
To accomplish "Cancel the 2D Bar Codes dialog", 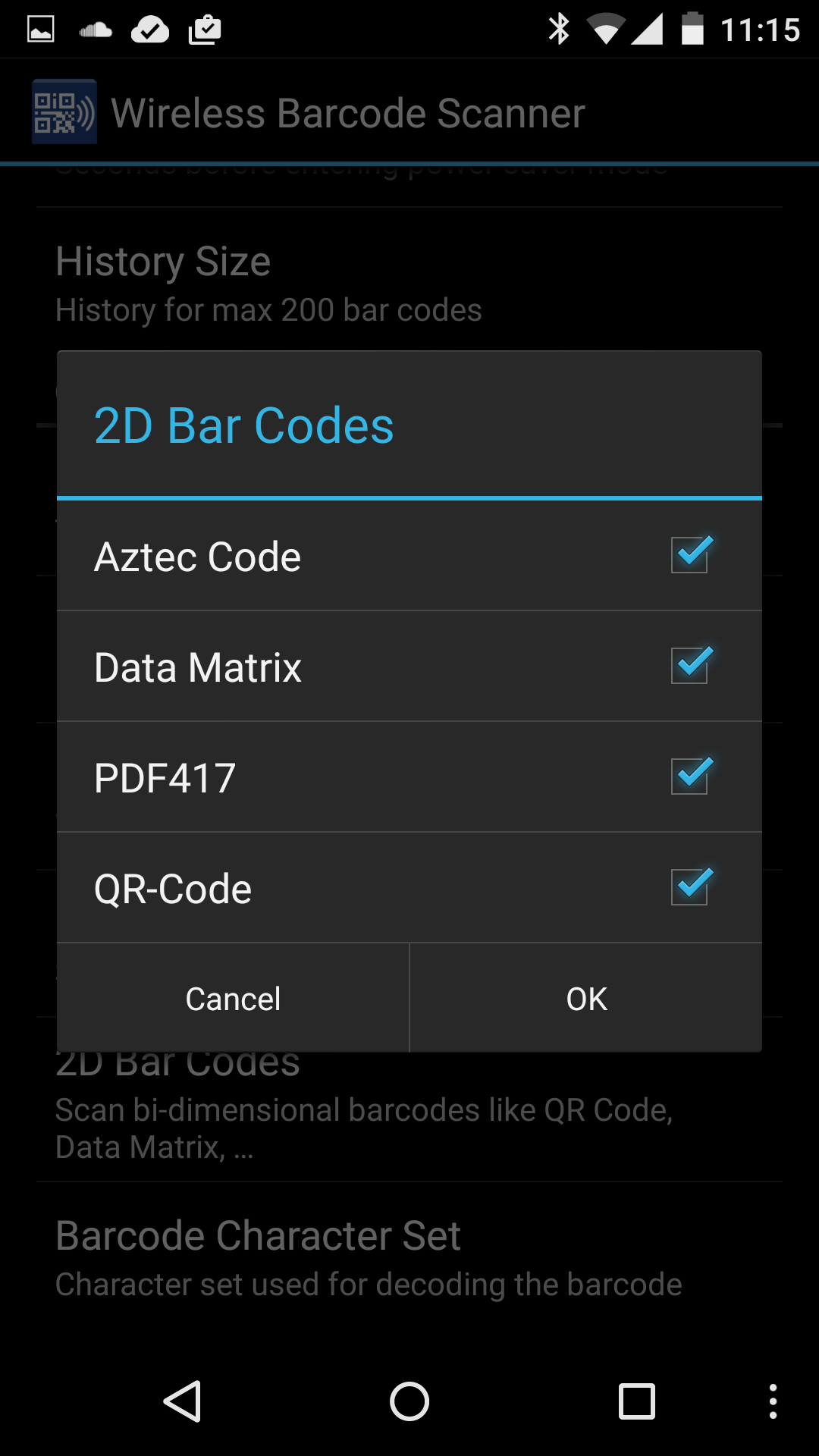I will click(233, 999).
